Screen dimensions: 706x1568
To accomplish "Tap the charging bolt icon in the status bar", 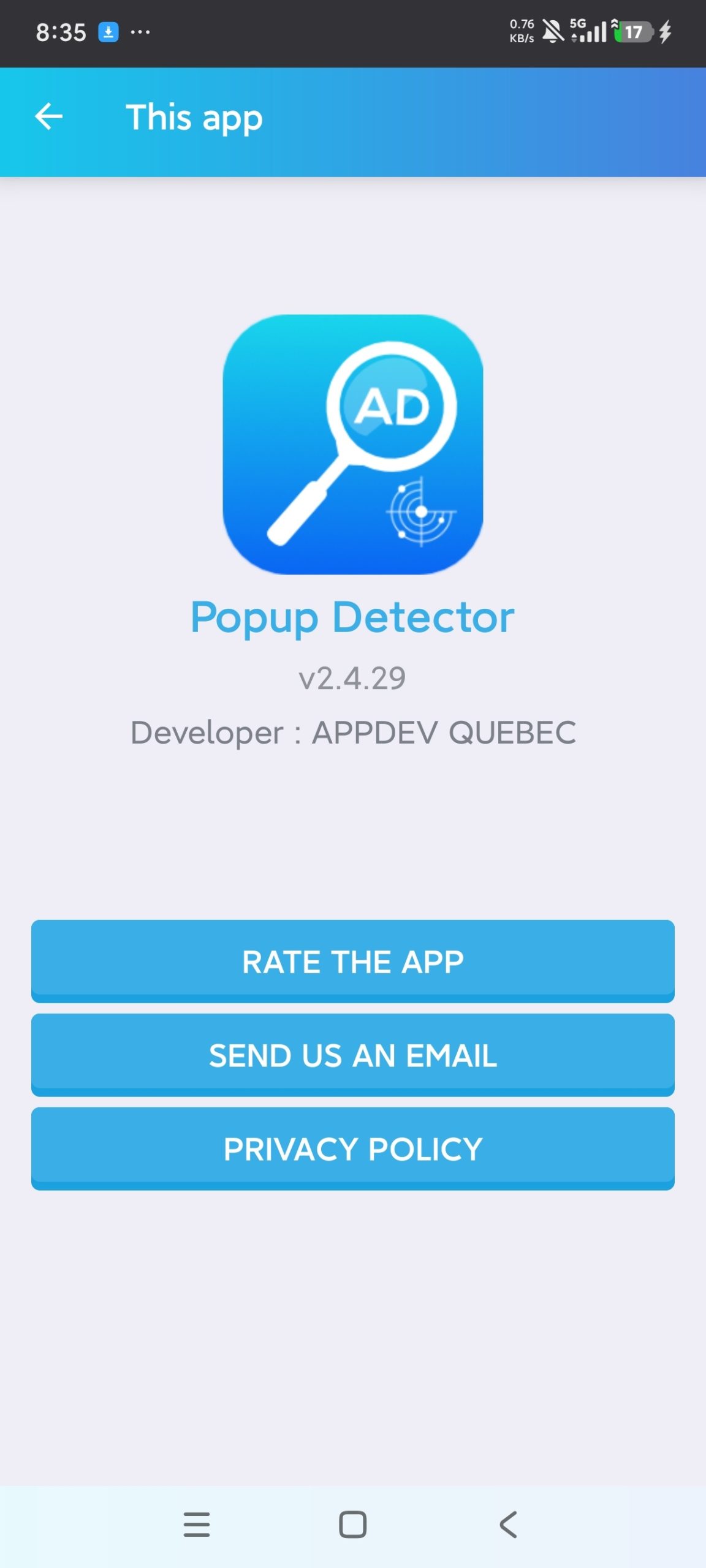I will (x=665, y=32).
